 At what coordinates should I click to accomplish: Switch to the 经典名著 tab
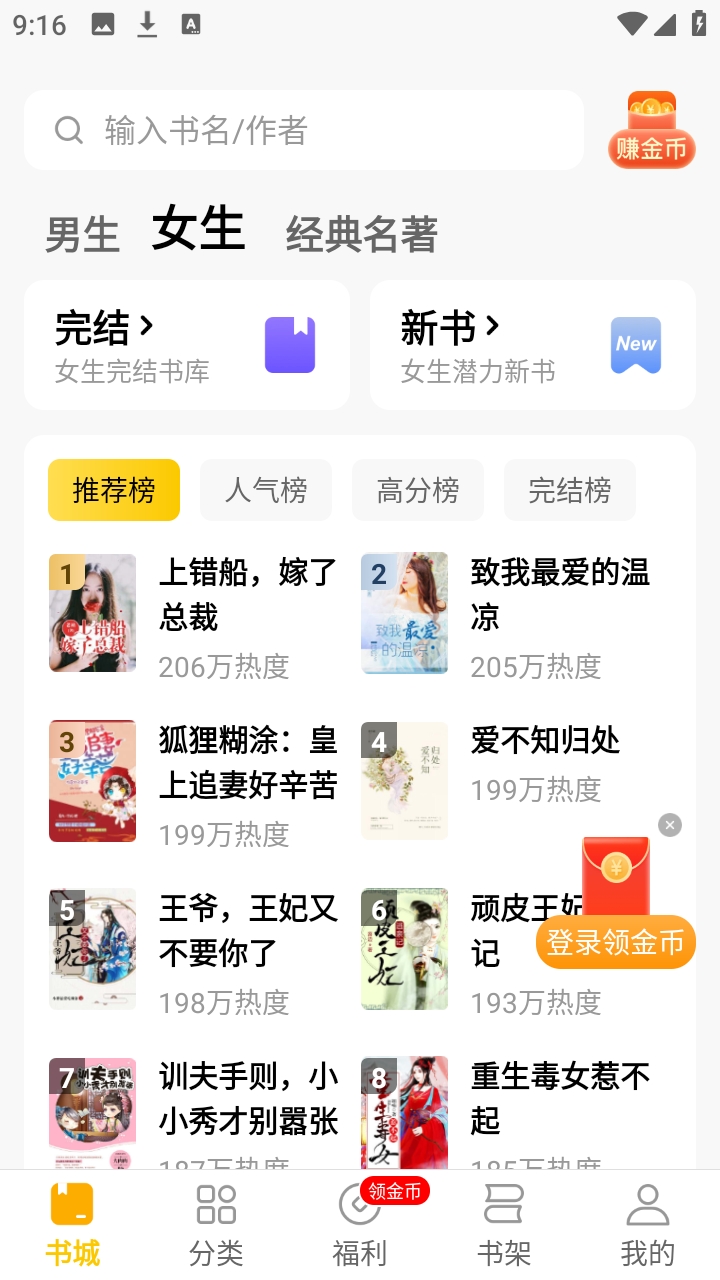click(362, 235)
